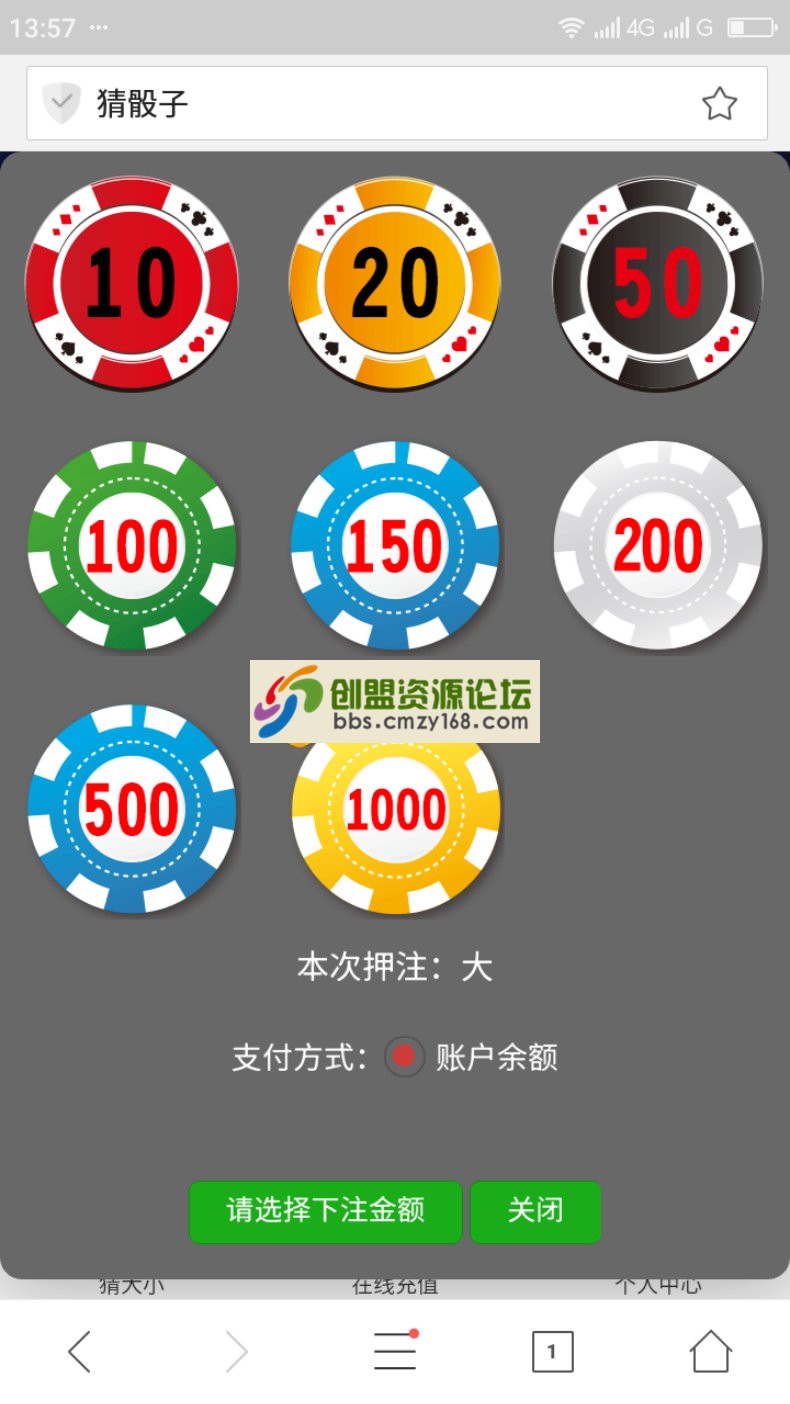The image size is (790, 1404).
Task: Select the blue 500 chip
Action: 132,809
